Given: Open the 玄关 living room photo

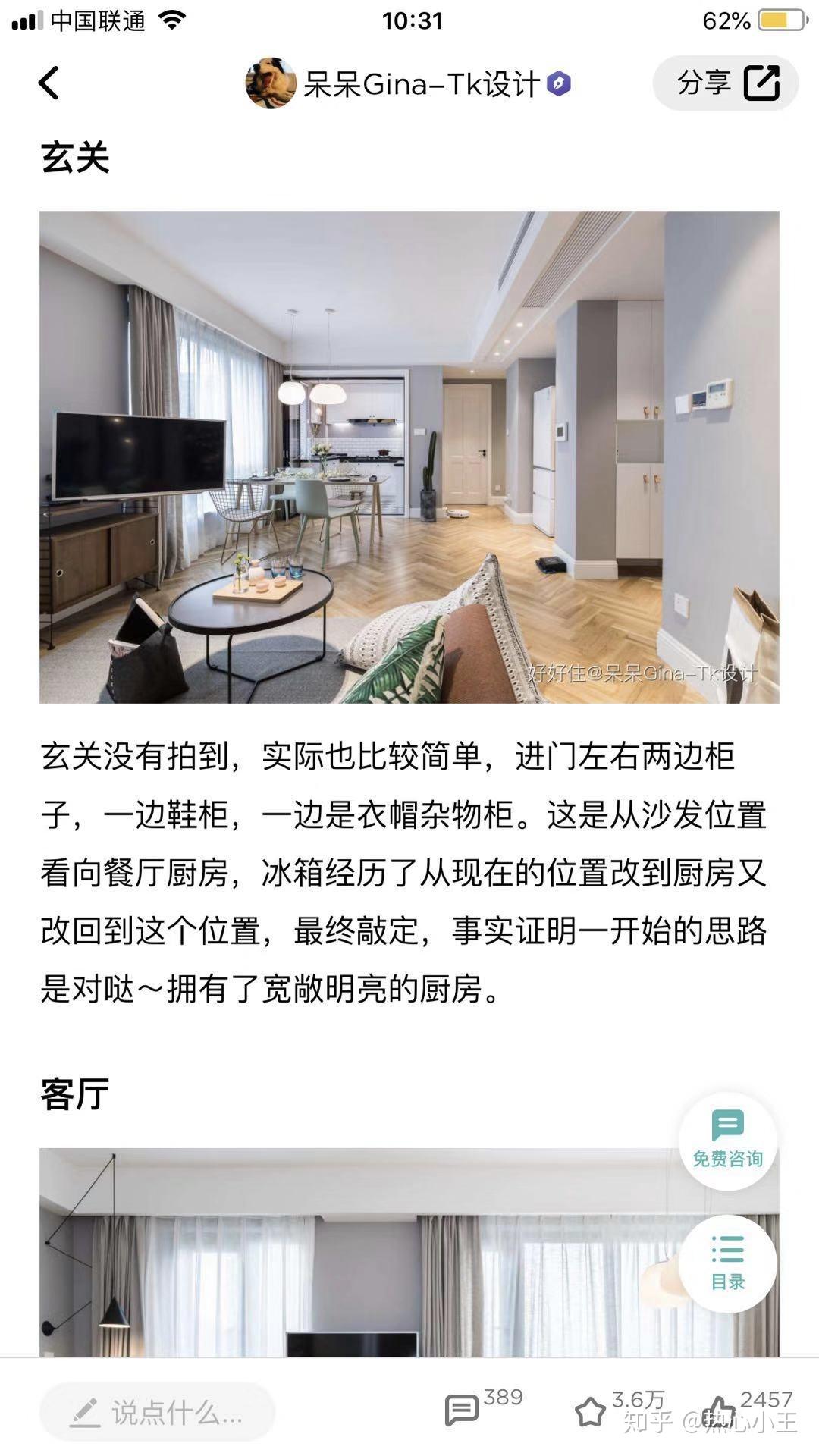Looking at the screenshot, I should 409,457.
